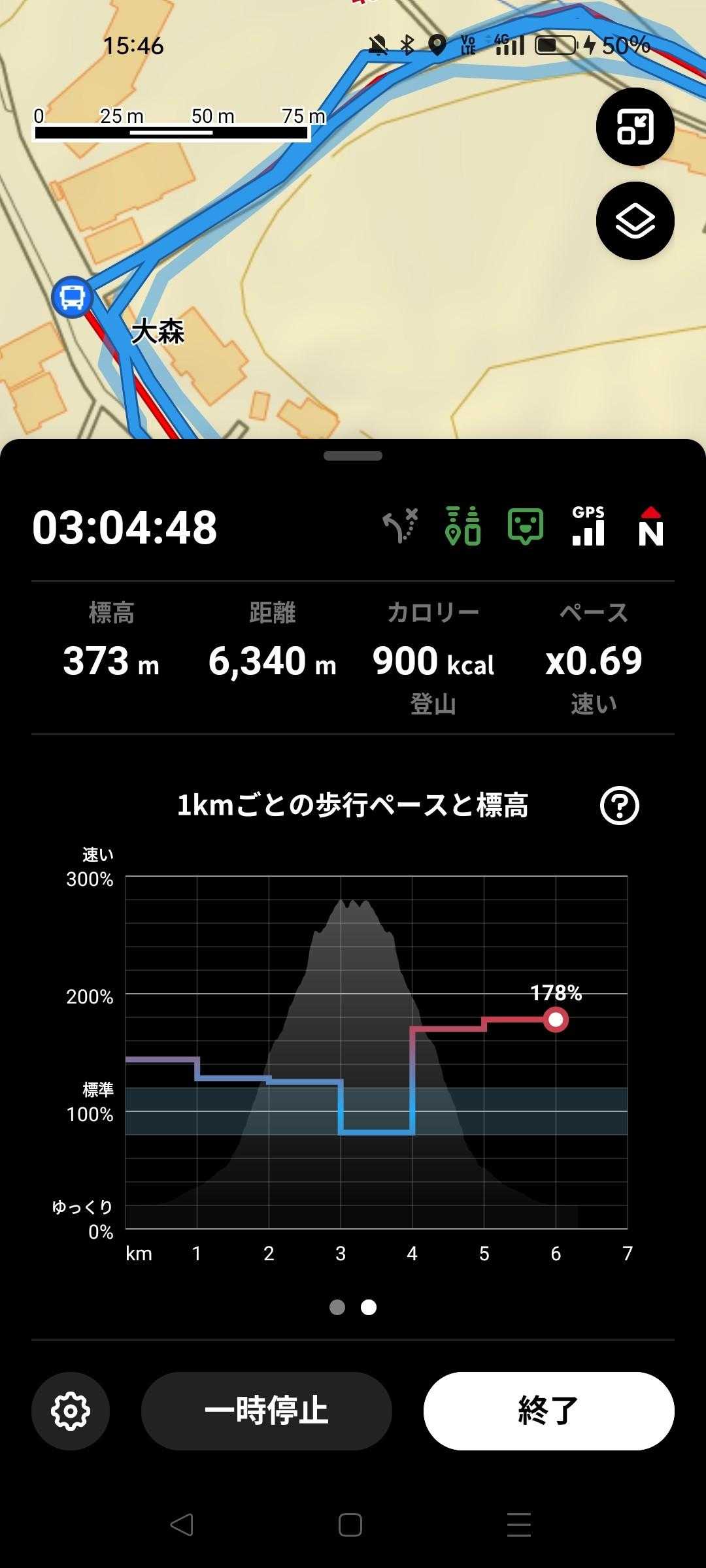Tap the map resize button

point(635,127)
